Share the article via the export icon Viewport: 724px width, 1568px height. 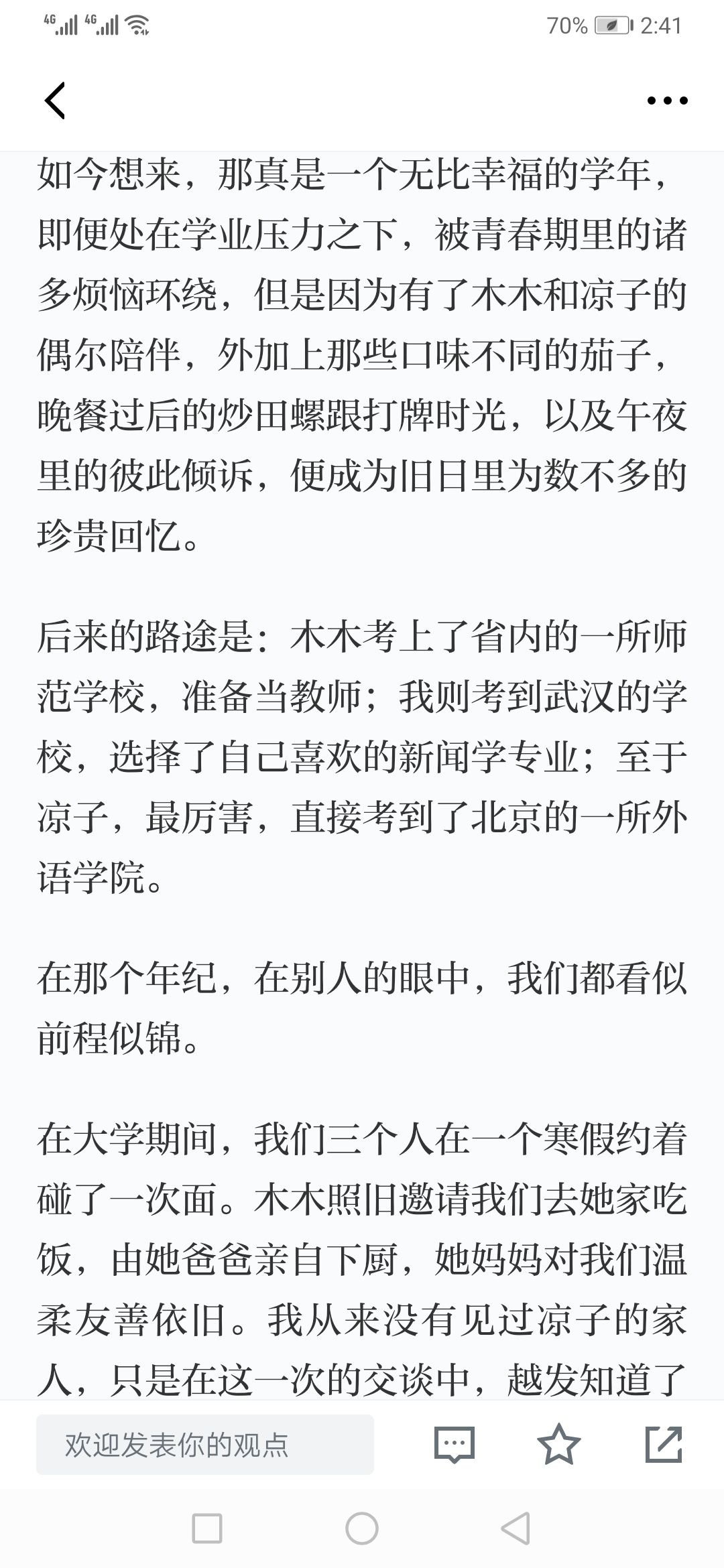point(664,1444)
